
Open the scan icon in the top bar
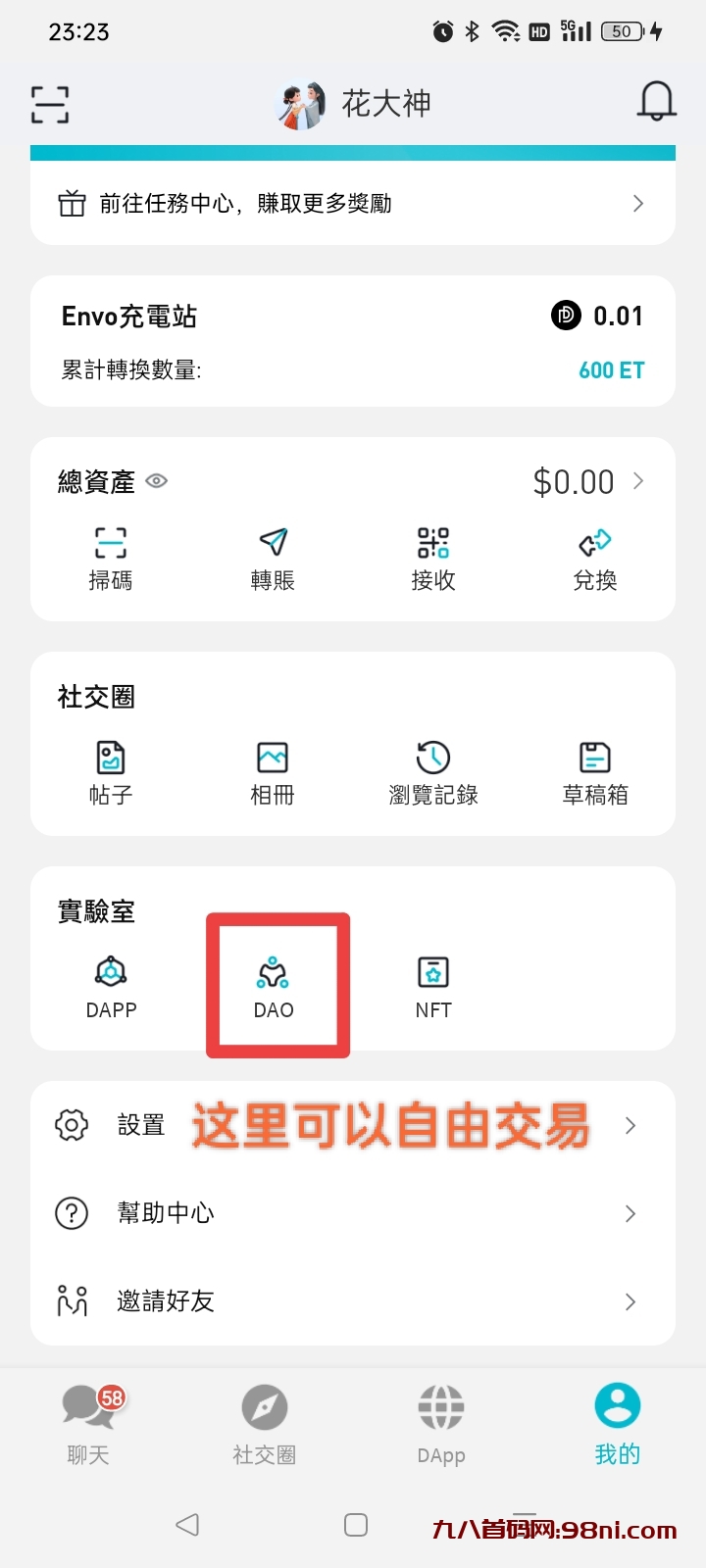[x=50, y=104]
